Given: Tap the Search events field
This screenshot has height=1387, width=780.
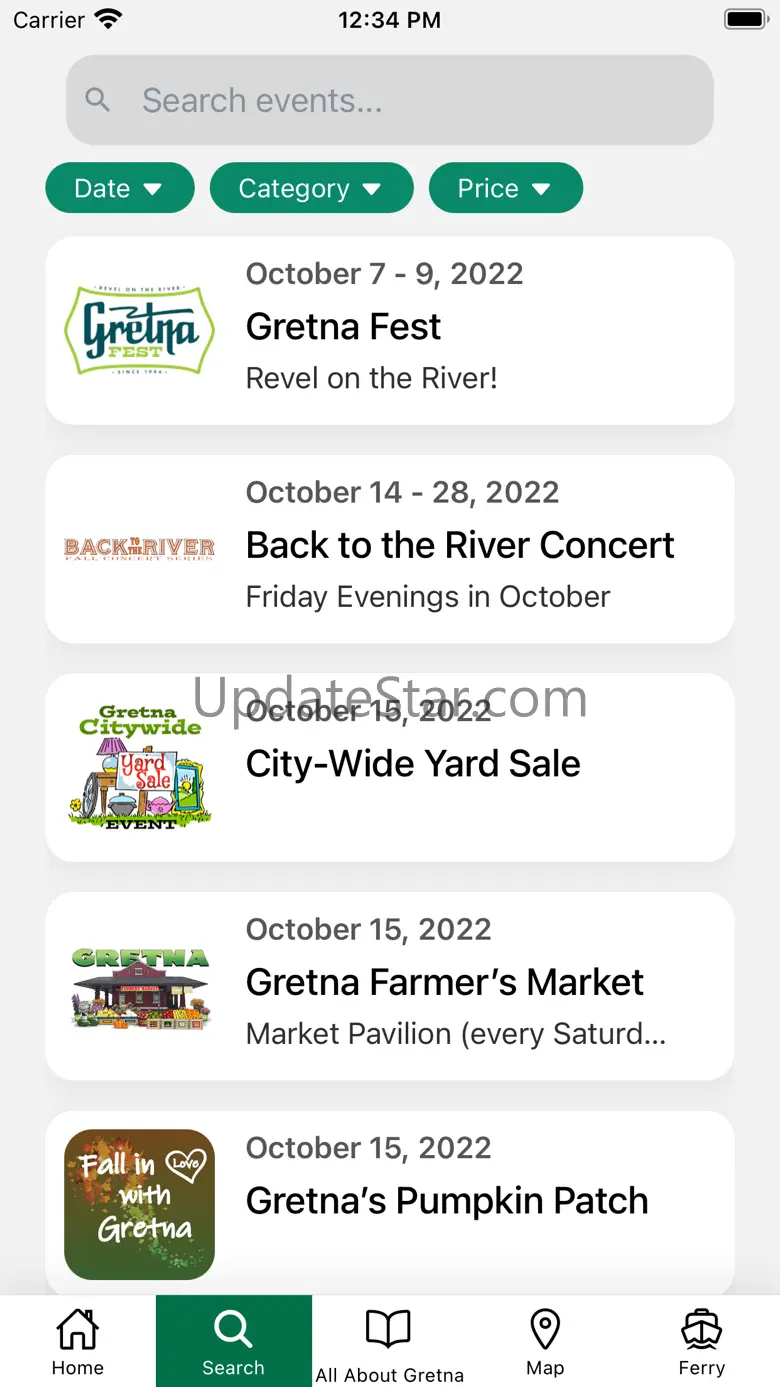Looking at the screenshot, I should coord(390,100).
